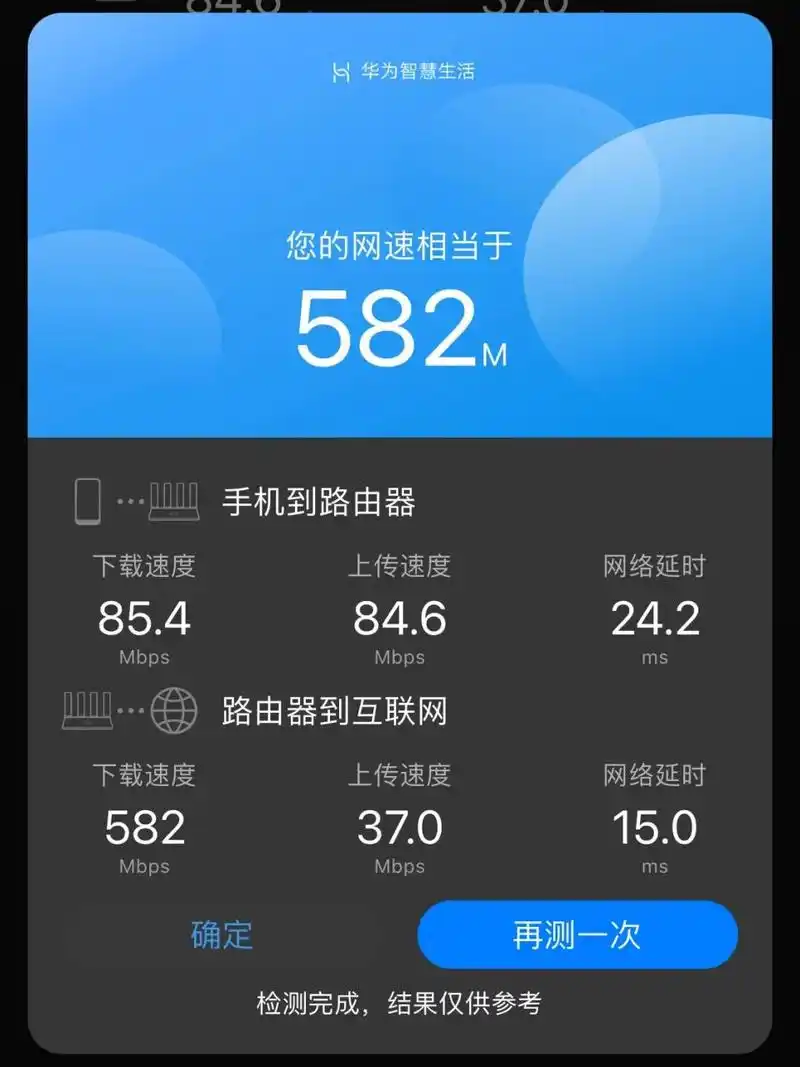
Task: Run the speed test again with 再测一次
Action: point(577,935)
